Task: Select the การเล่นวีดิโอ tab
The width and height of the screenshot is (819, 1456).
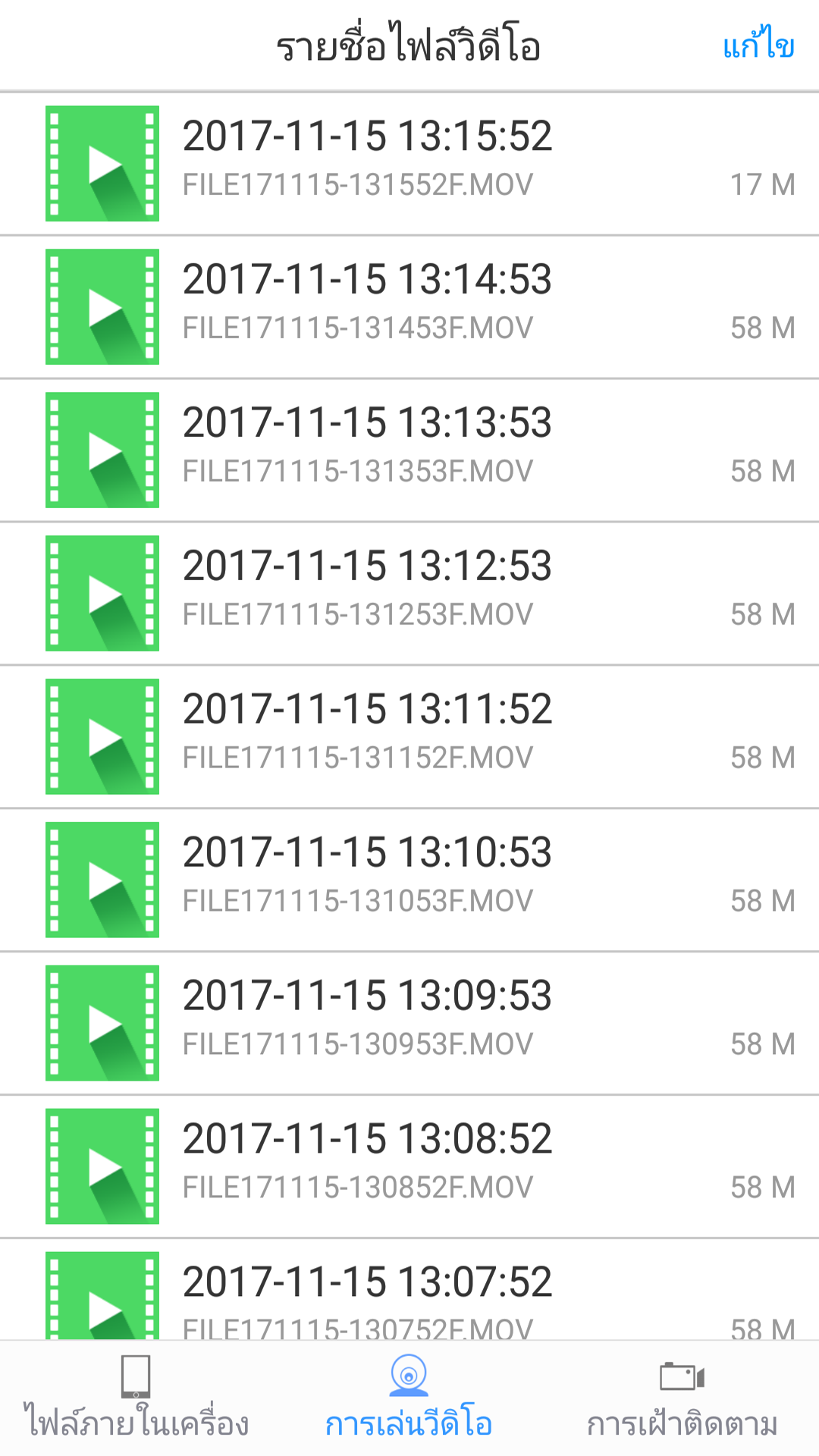Action: [x=409, y=1399]
